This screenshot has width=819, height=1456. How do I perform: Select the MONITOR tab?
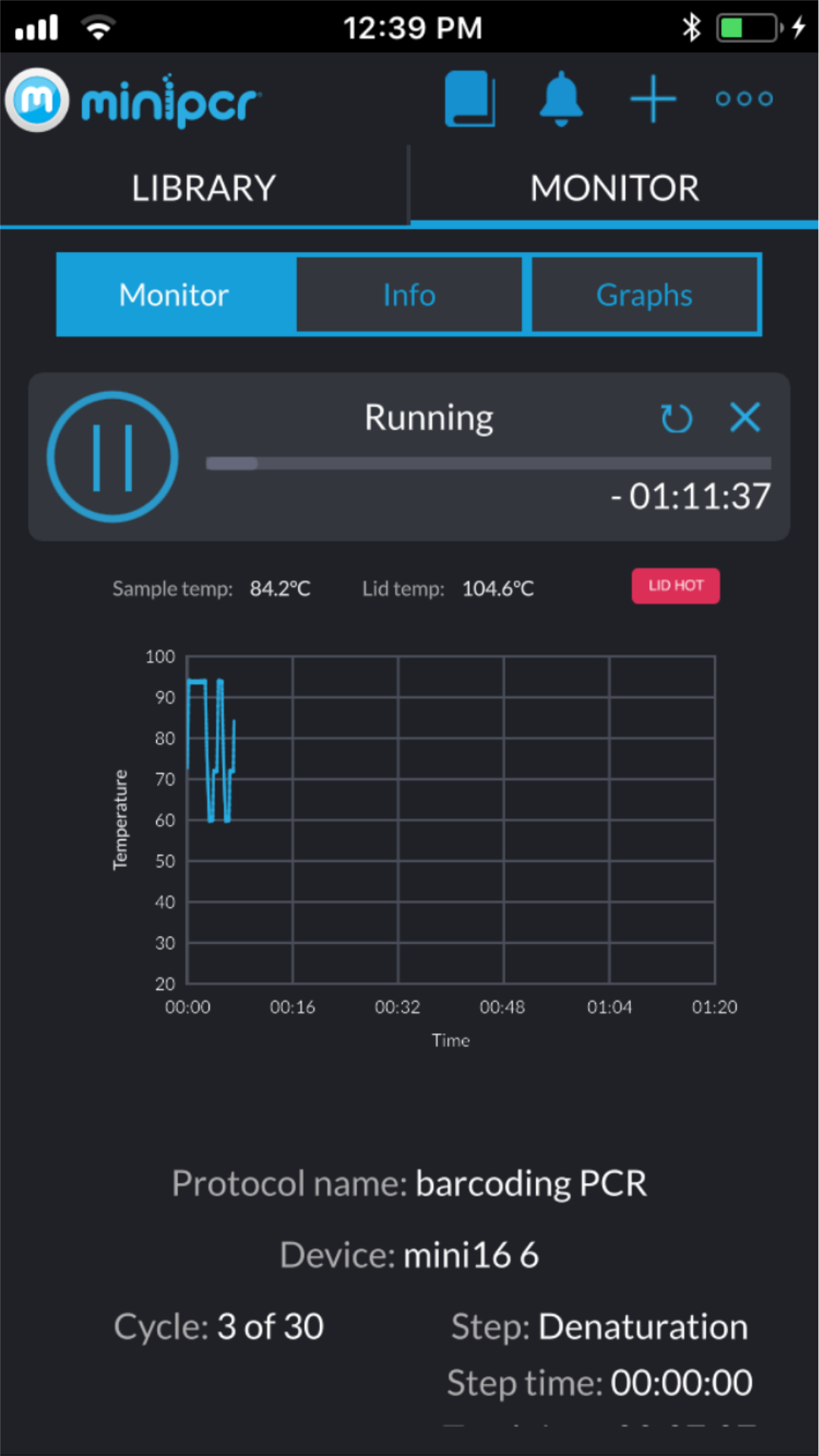[615, 187]
